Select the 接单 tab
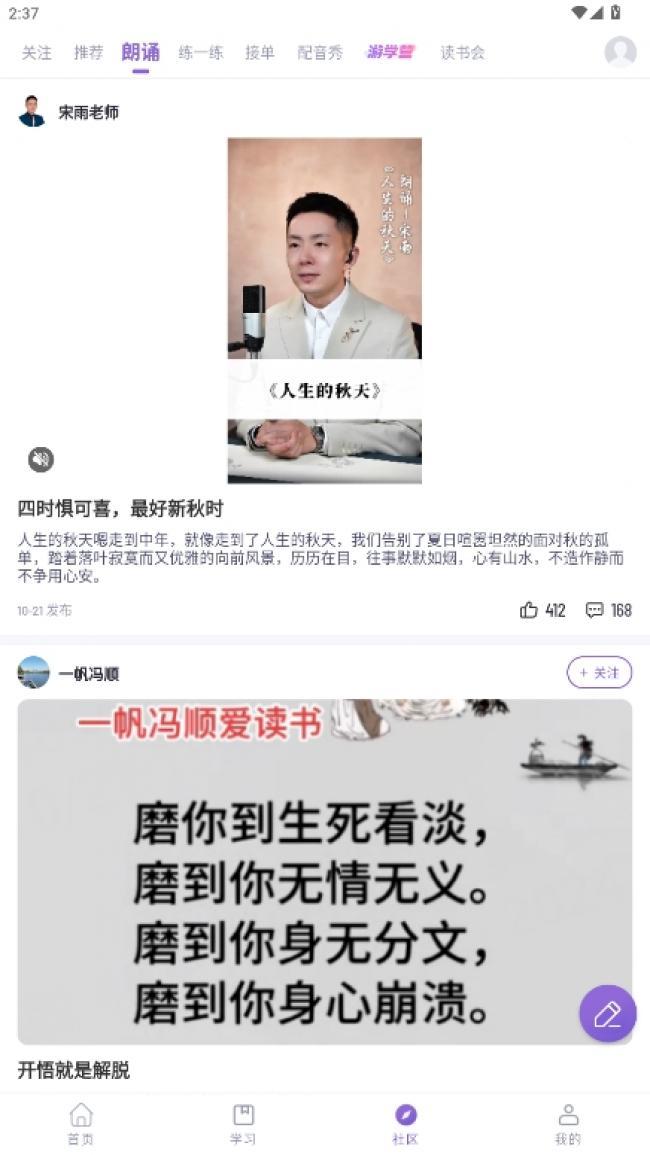 coord(260,53)
